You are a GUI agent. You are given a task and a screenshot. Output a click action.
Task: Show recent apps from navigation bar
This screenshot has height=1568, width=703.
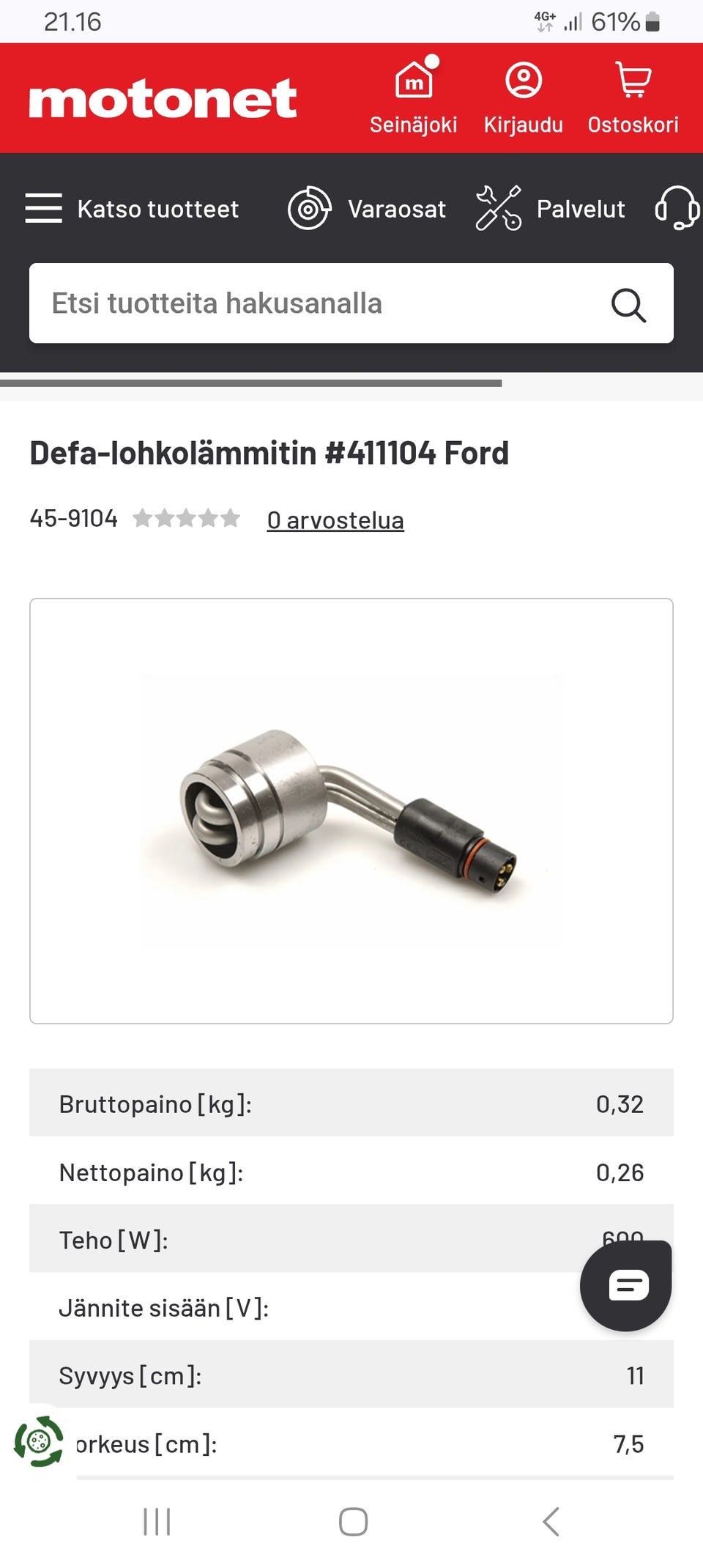157,1522
